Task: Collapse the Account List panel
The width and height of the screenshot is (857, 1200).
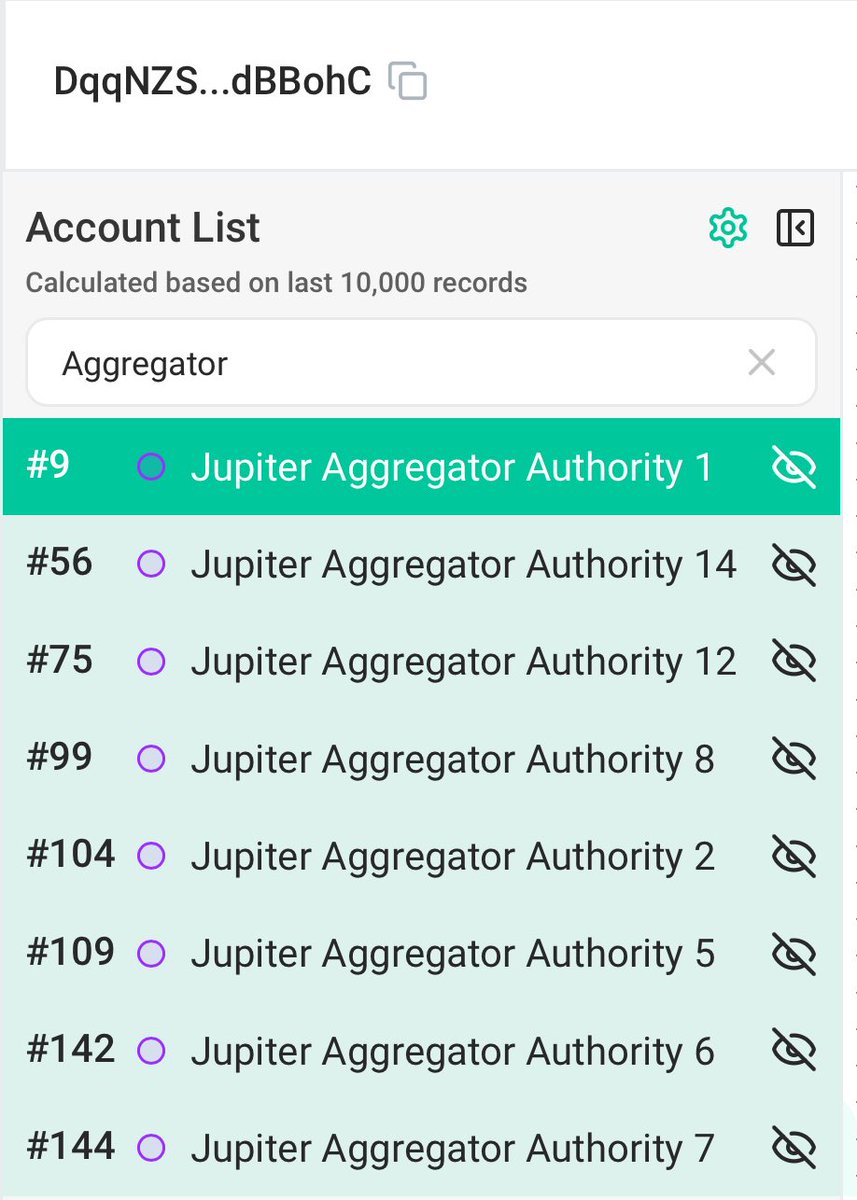Action: click(795, 229)
